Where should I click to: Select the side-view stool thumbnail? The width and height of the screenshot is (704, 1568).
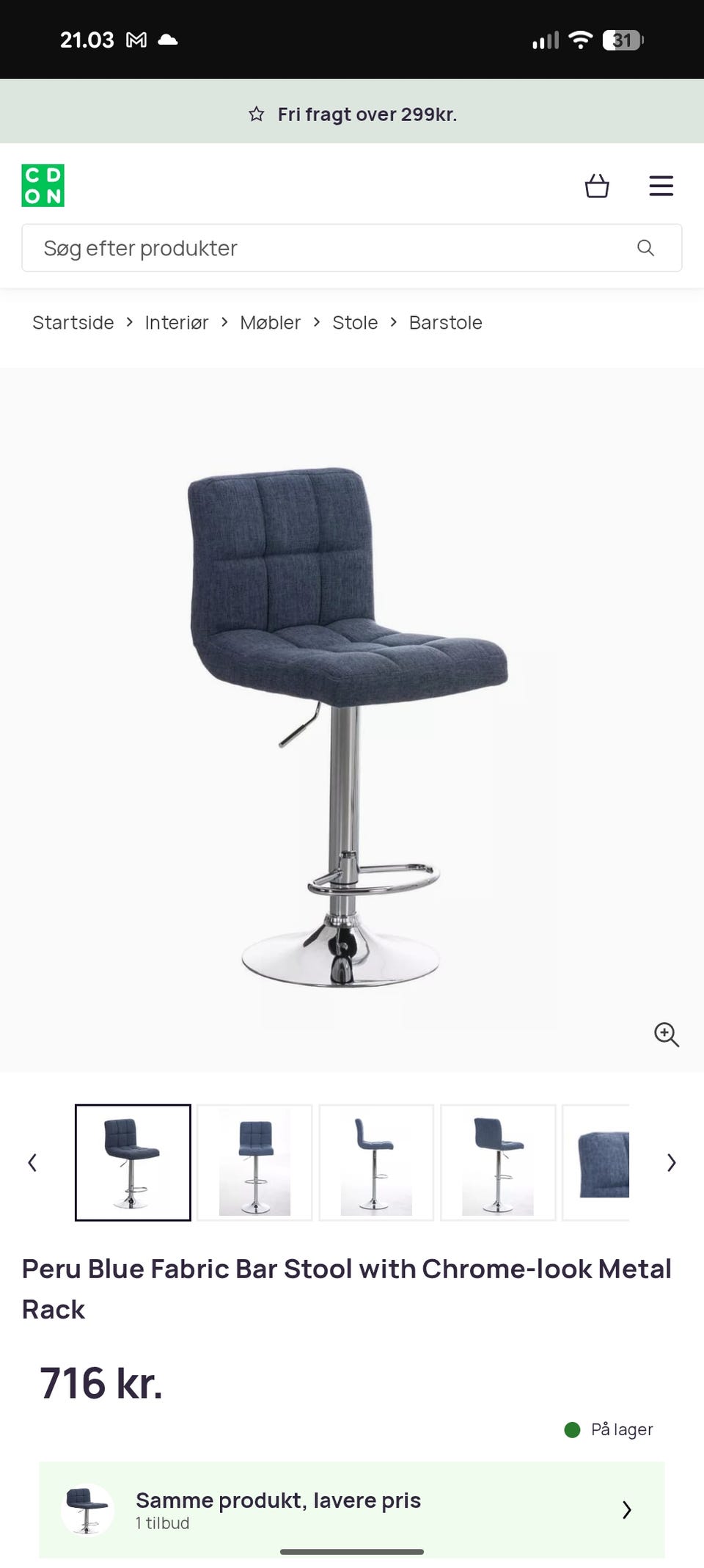click(376, 1162)
